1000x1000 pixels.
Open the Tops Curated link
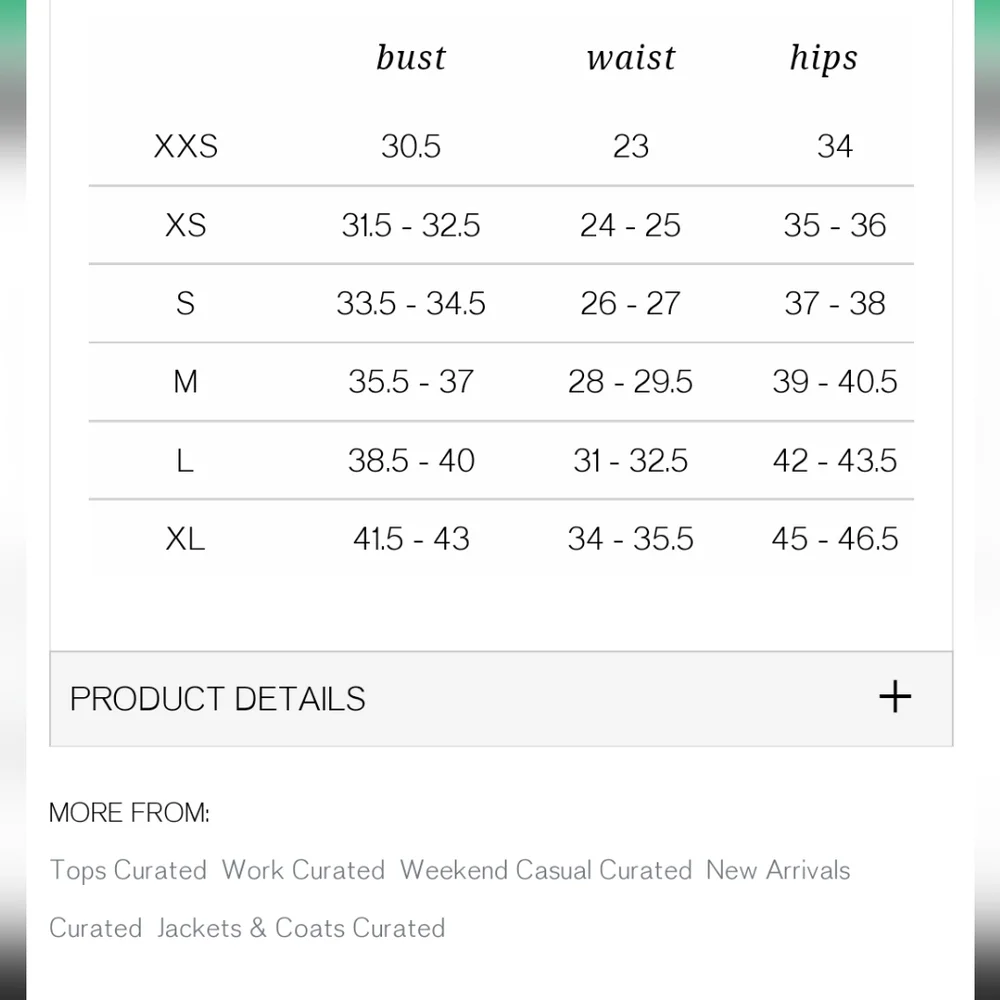tap(128, 870)
